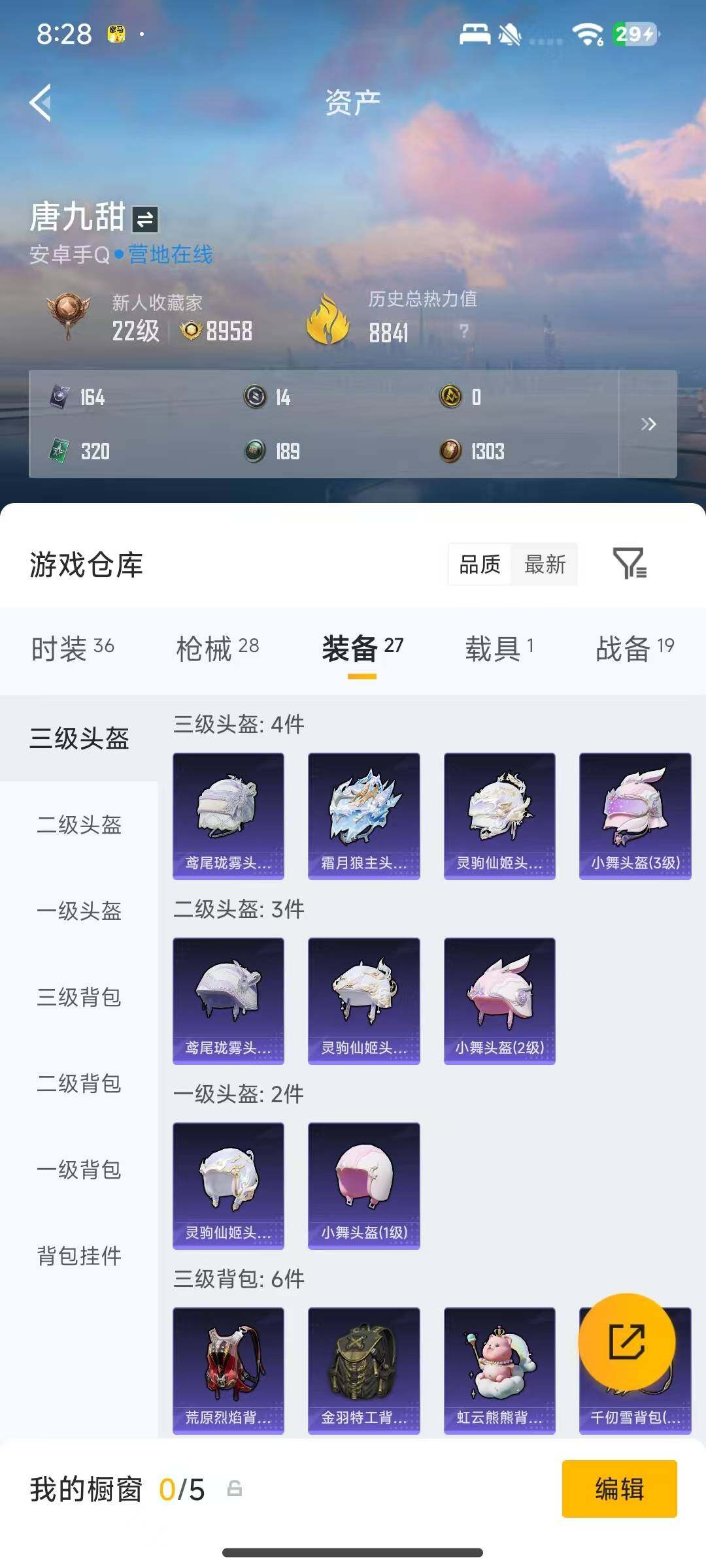Viewport: 706px width, 1568px height.
Task: Click the green ticket icon showing 320
Action: coord(56,452)
